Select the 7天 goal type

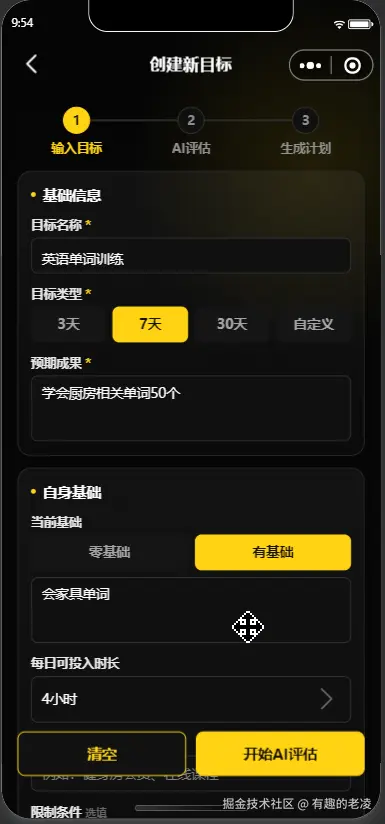tap(150, 324)
